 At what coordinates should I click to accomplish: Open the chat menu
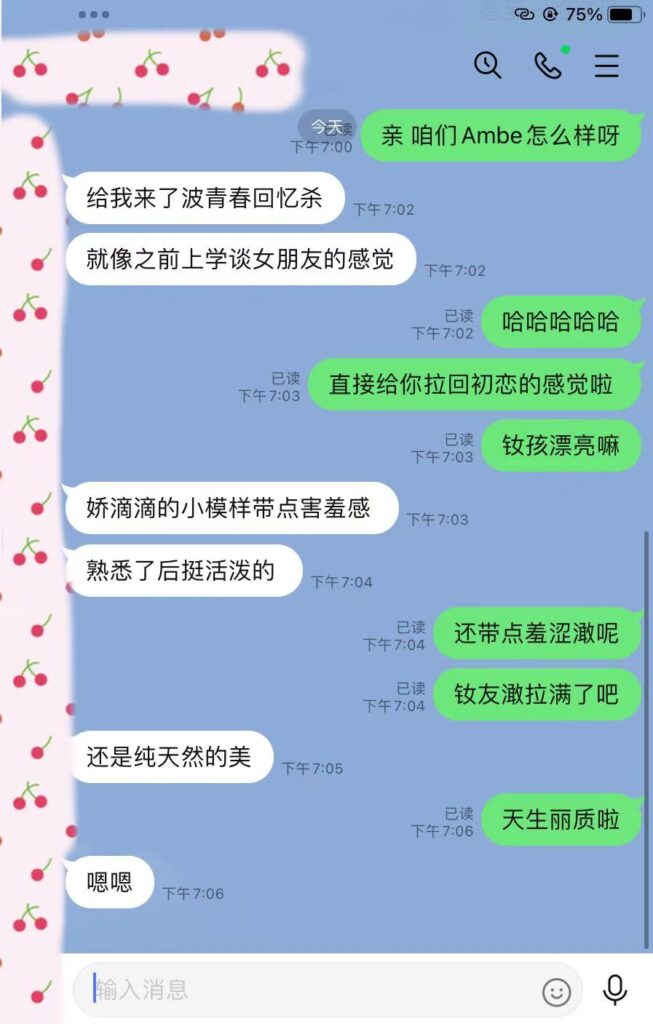click(606, 66)
